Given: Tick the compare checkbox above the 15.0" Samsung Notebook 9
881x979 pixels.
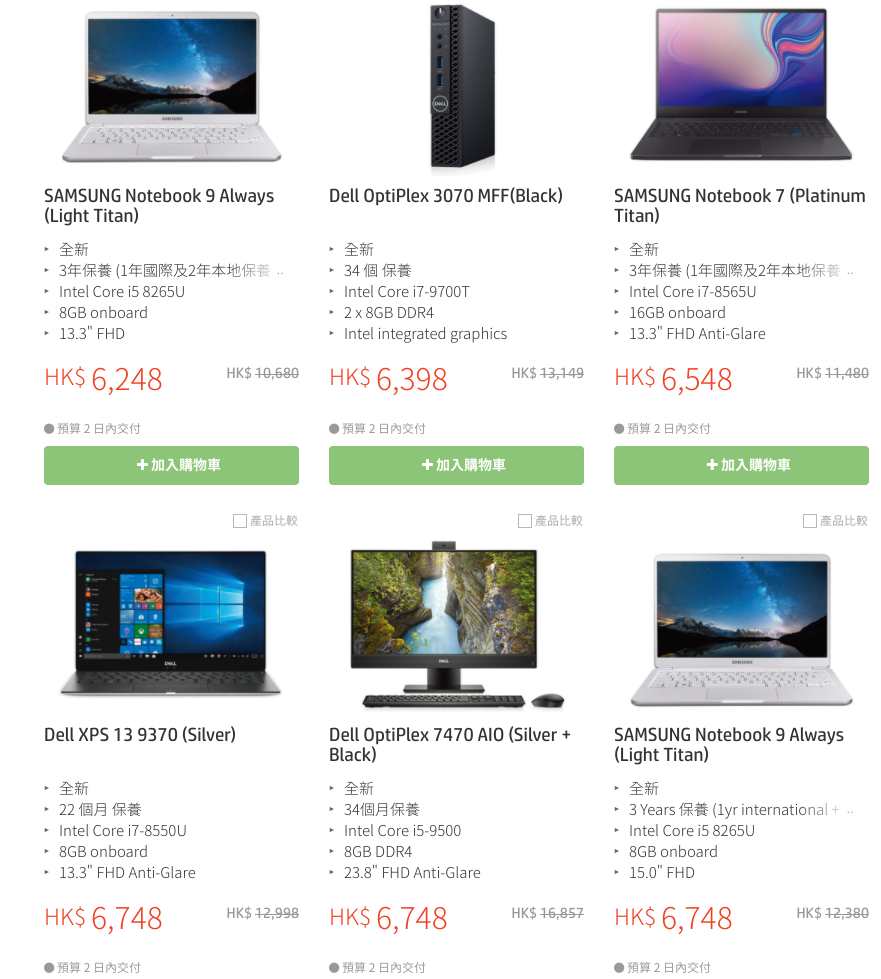Looking at the screenshot, I should click(810, 521).
